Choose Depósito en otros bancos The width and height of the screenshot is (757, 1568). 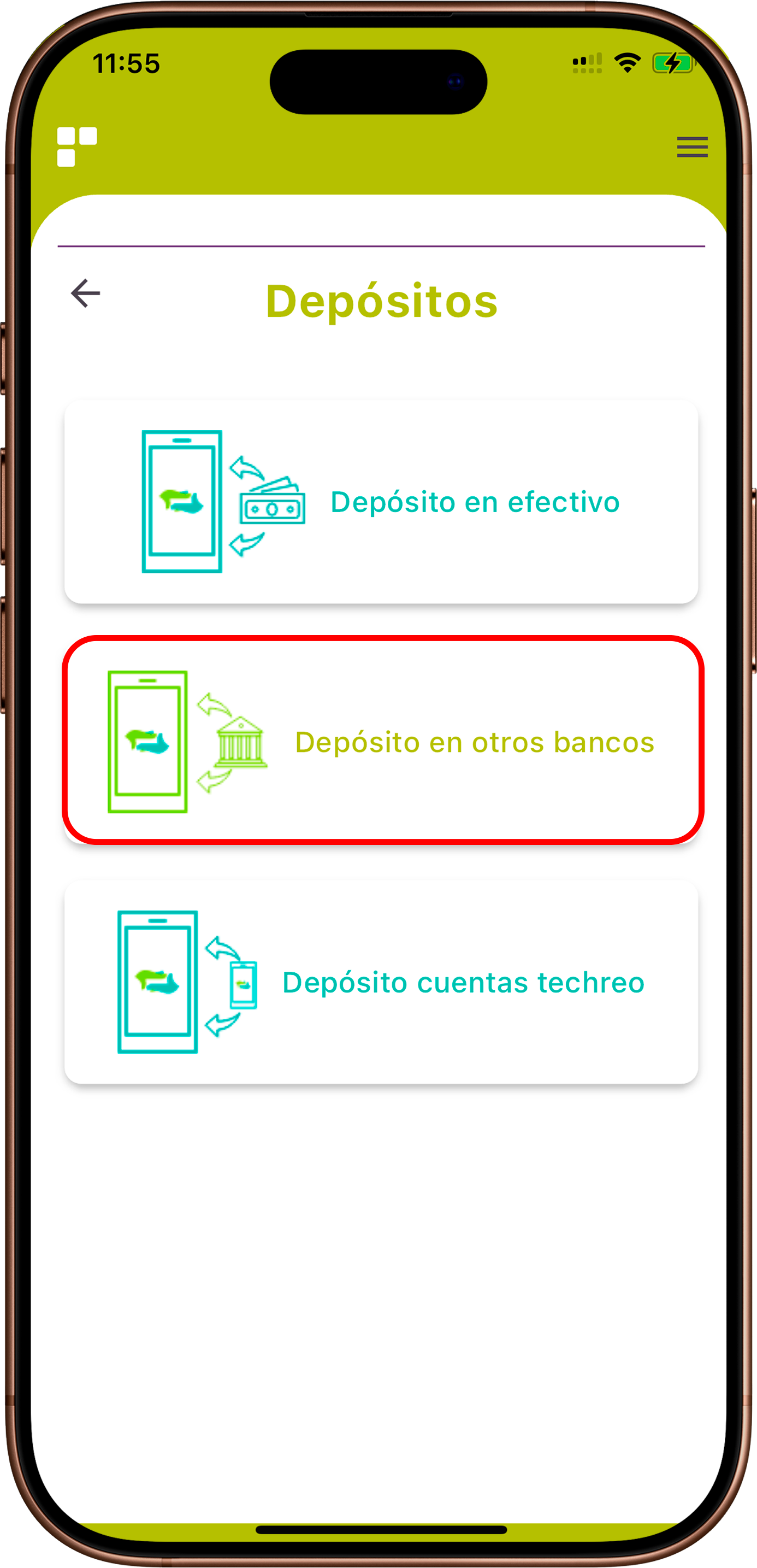pyautogui.click(x=382, y=741)
